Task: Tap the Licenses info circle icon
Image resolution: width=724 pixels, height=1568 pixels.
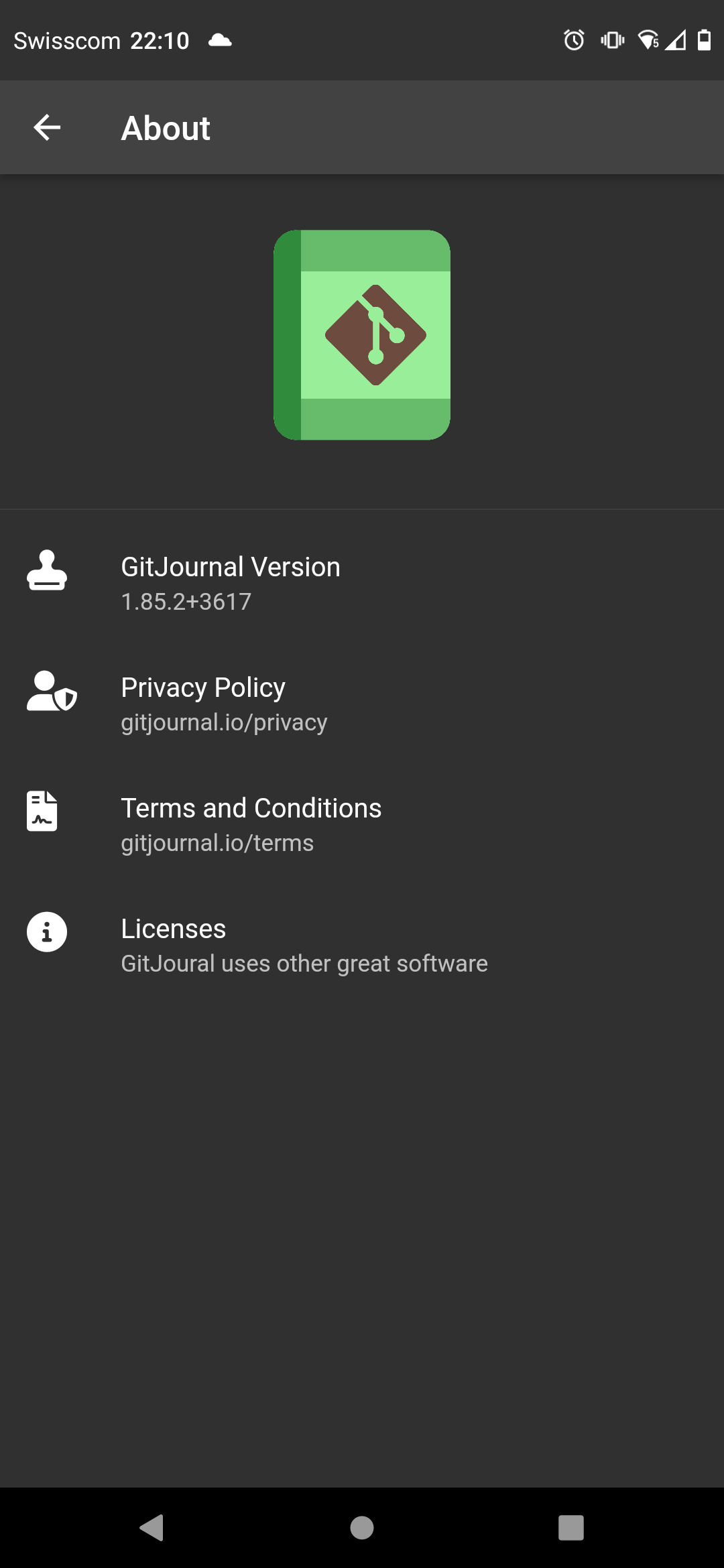Action: tap(47, 932)
